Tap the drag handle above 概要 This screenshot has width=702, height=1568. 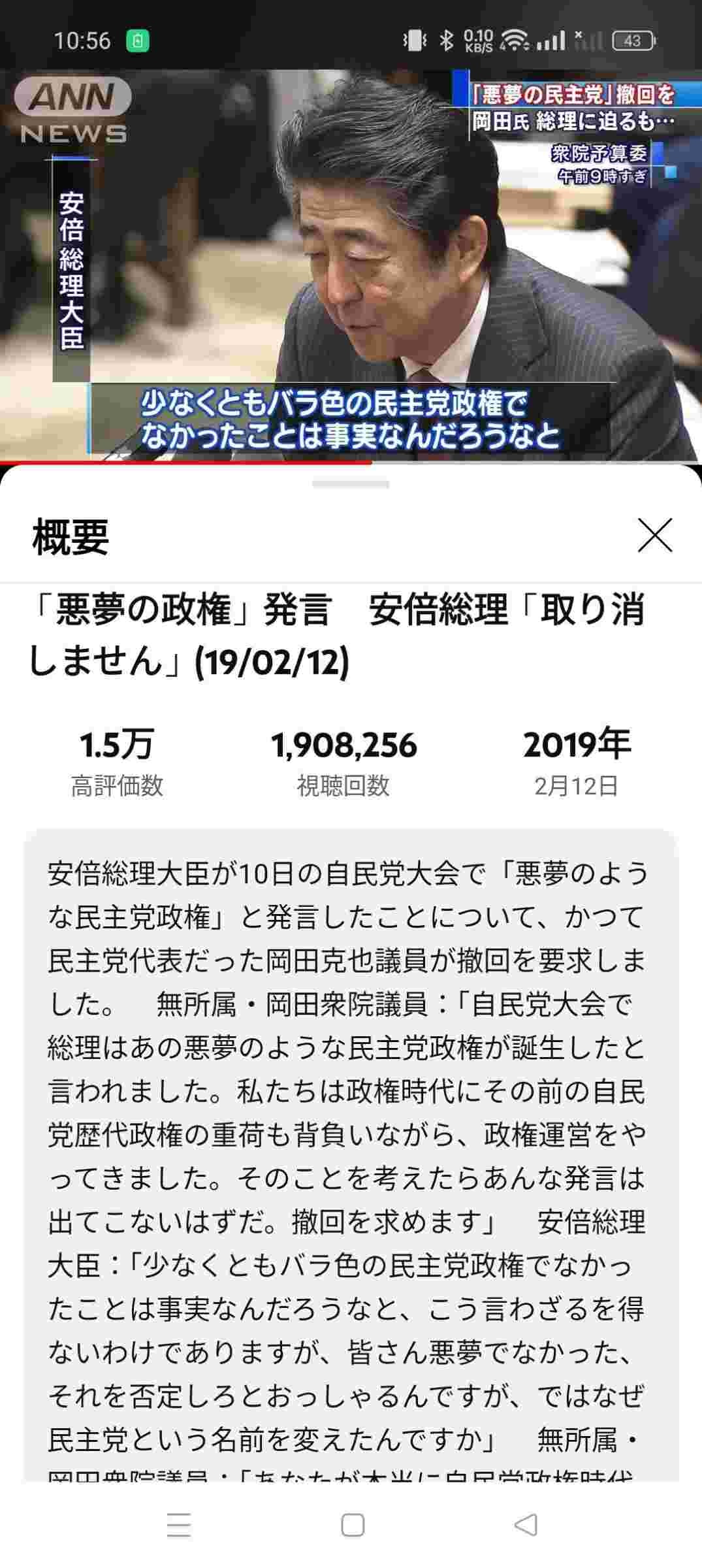(351, 484)
